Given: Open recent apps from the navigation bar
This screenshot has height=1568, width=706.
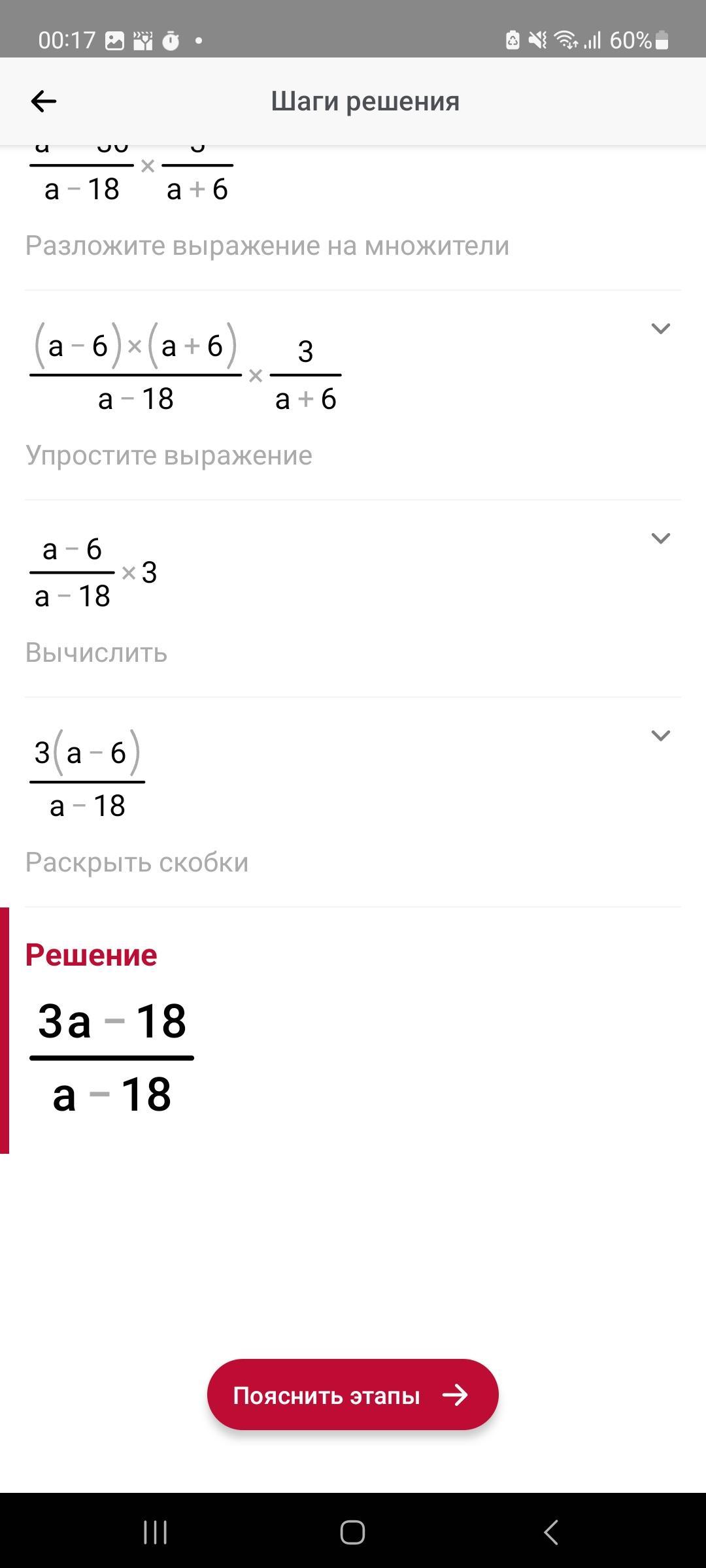Looking at the screenshot, I should tap(156, 1532).
